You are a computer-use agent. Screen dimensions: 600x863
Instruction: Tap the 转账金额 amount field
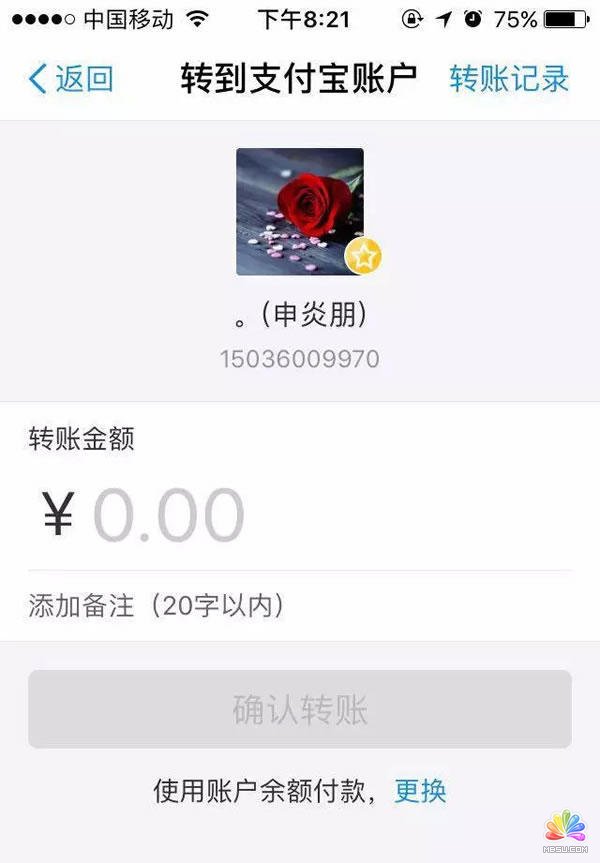300,516
